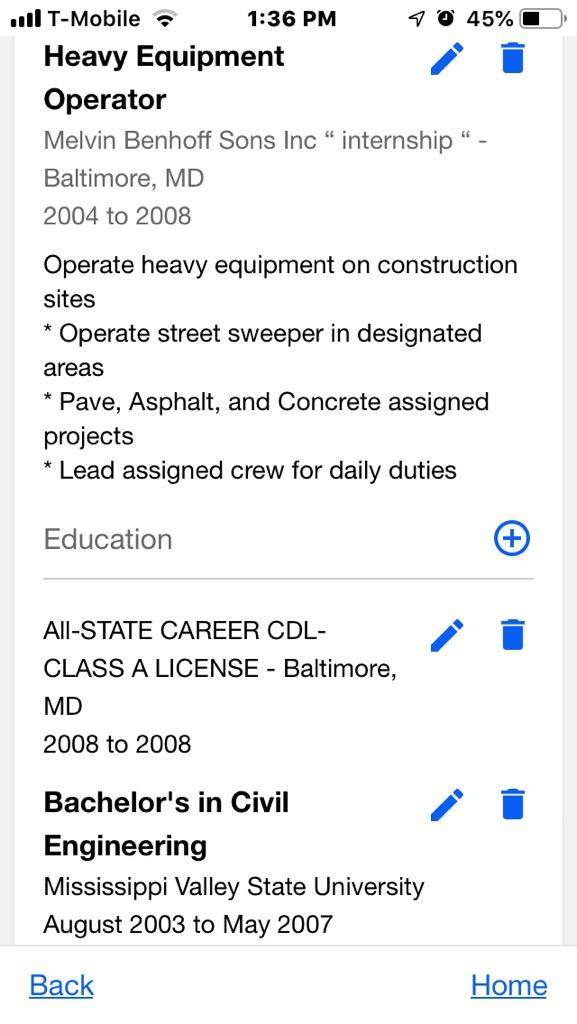Edit the Bachelor's in Civil Engineering entry

click(x=448, y=804)
